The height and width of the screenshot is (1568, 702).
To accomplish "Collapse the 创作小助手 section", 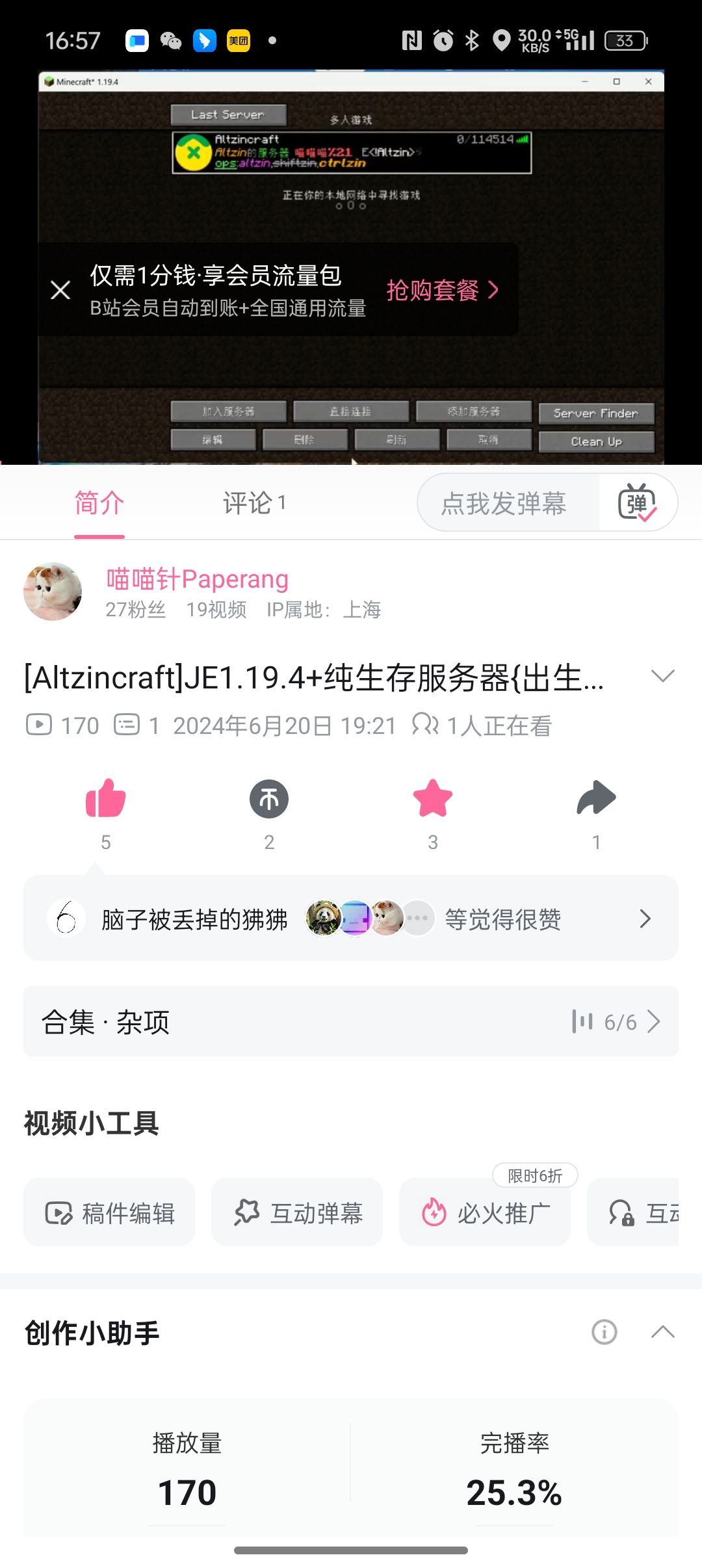I will (662, 1332).
